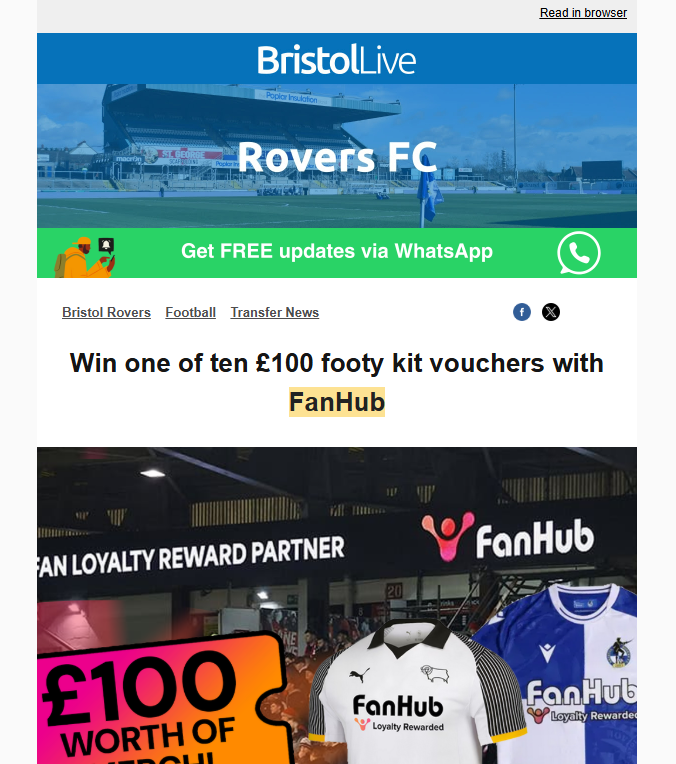Open the Football category link

click(190, 312)
